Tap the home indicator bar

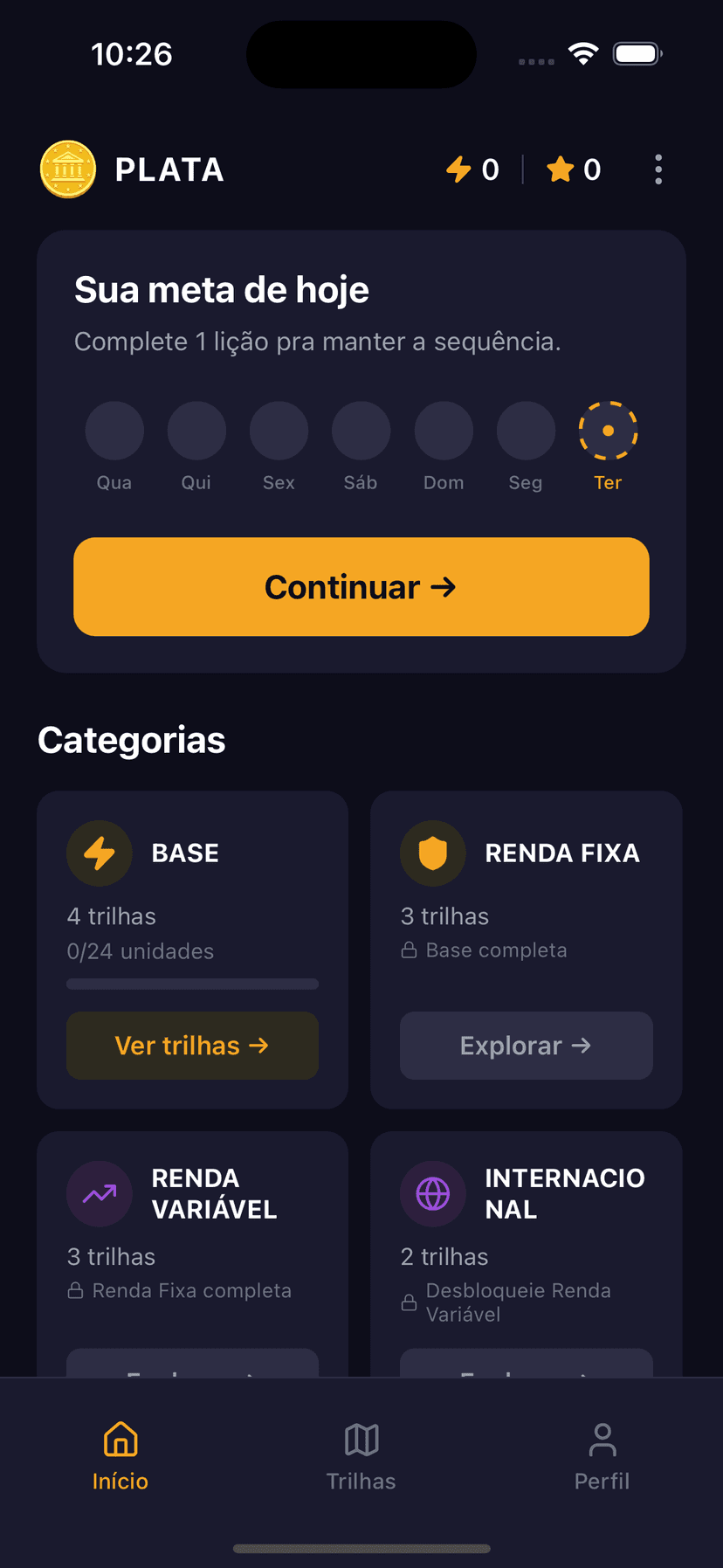pos(361,1548)
